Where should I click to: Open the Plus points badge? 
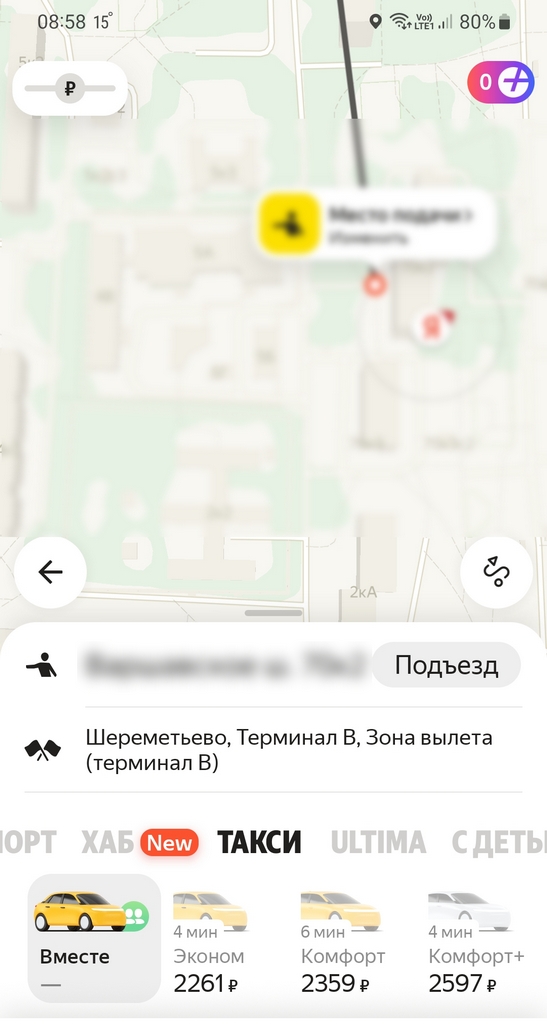(x=501, y=82)
